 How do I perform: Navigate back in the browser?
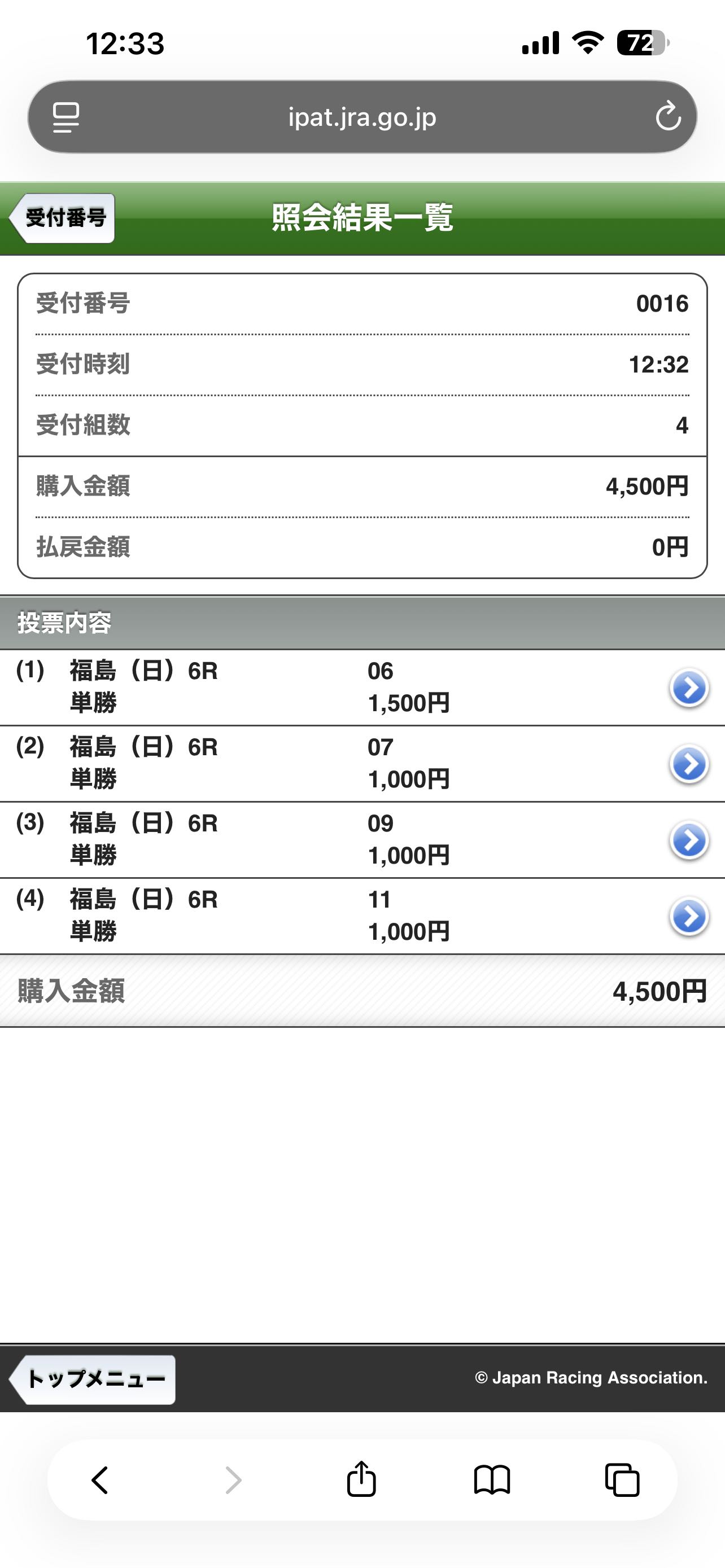pos(100,1480)
